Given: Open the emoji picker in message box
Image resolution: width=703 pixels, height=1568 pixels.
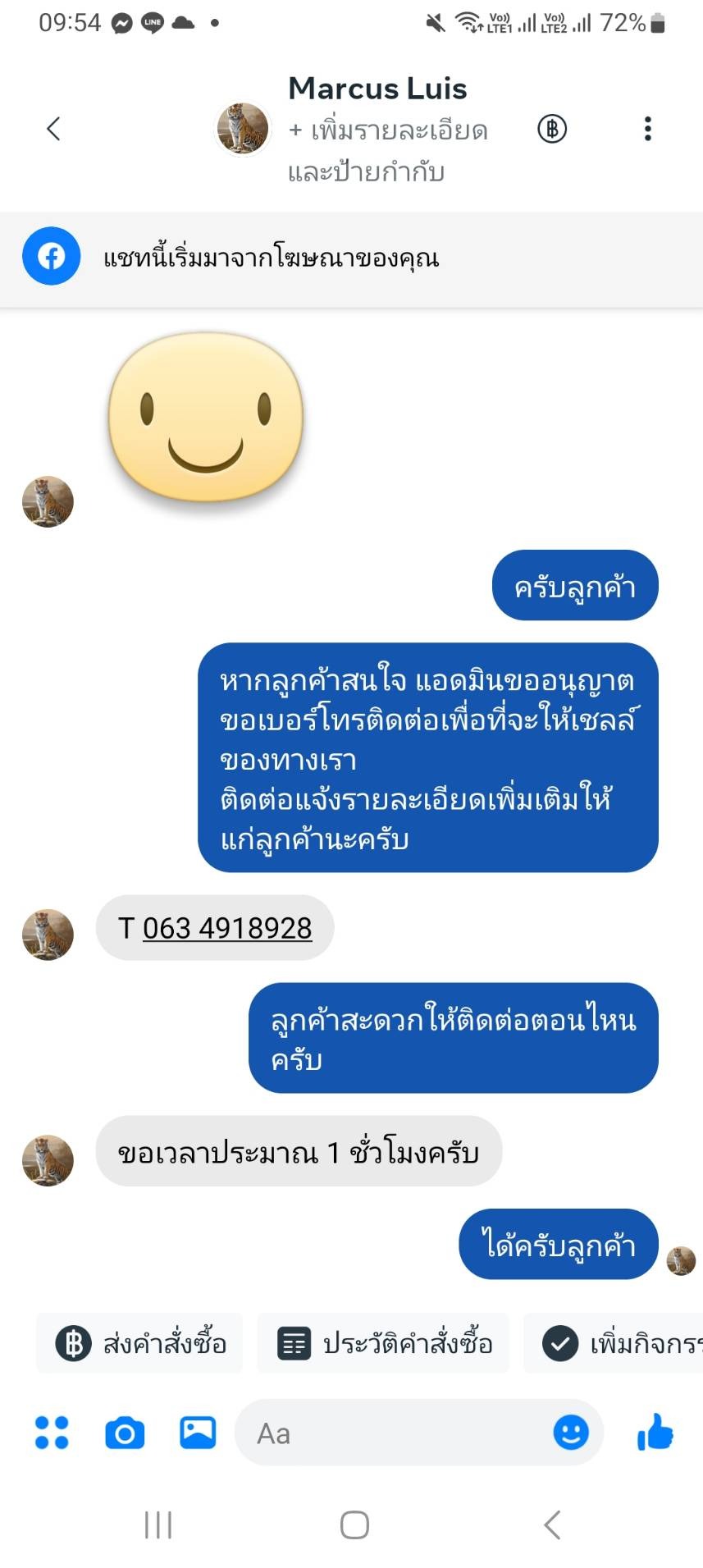Looking at the screenshot, I should [571, 1433].
